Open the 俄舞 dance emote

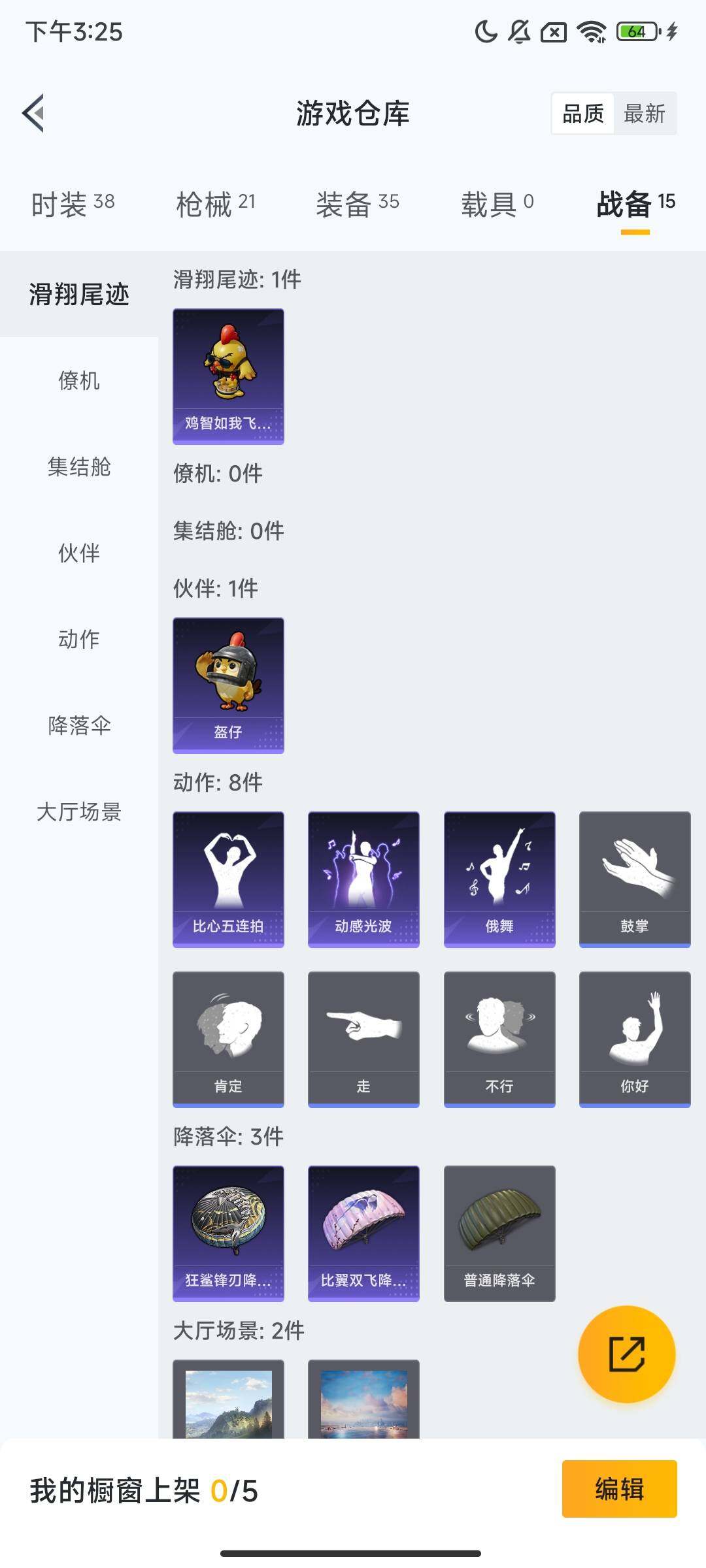(499, 879)
